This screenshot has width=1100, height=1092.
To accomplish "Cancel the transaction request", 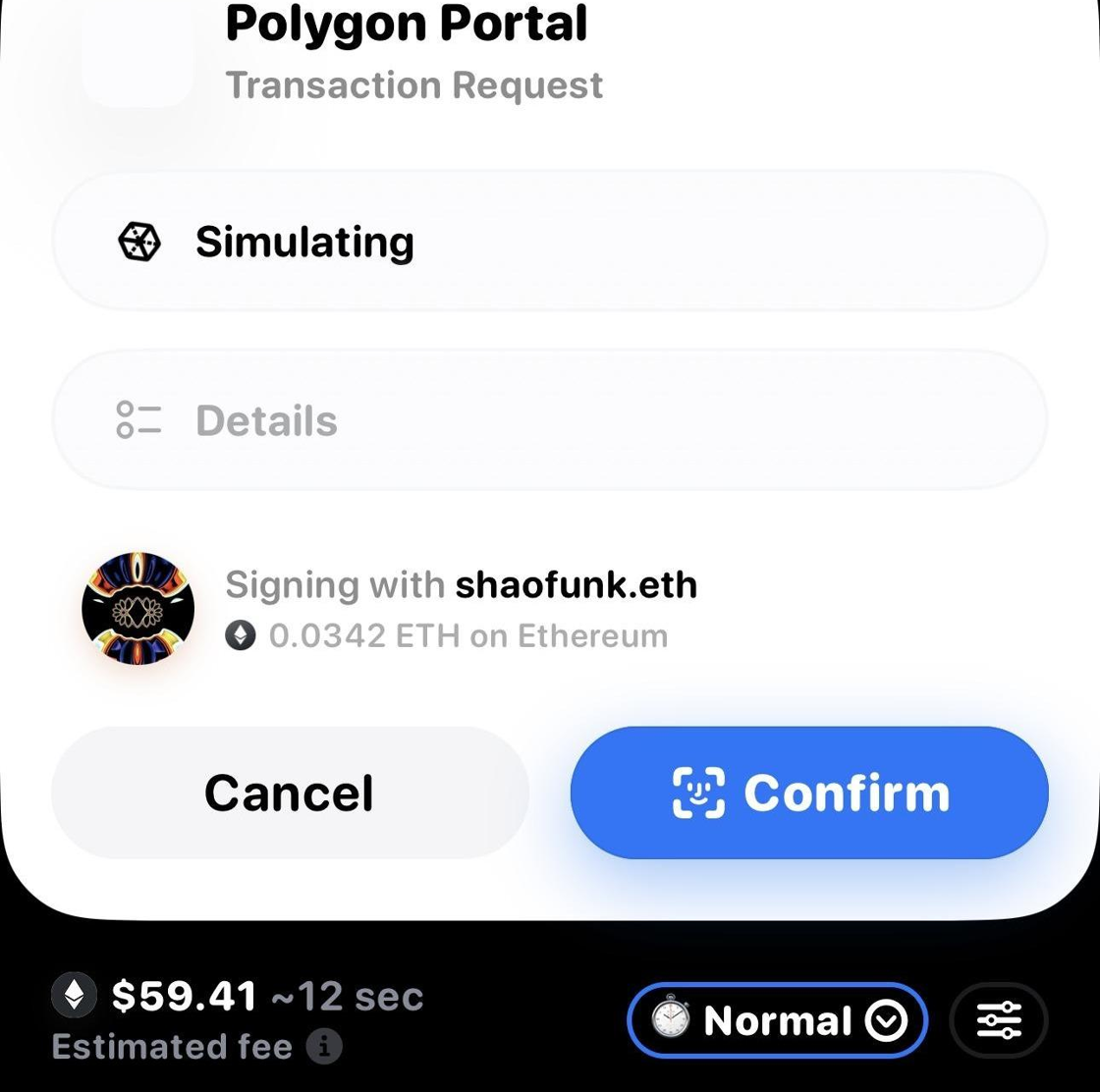I will (290, 792).
